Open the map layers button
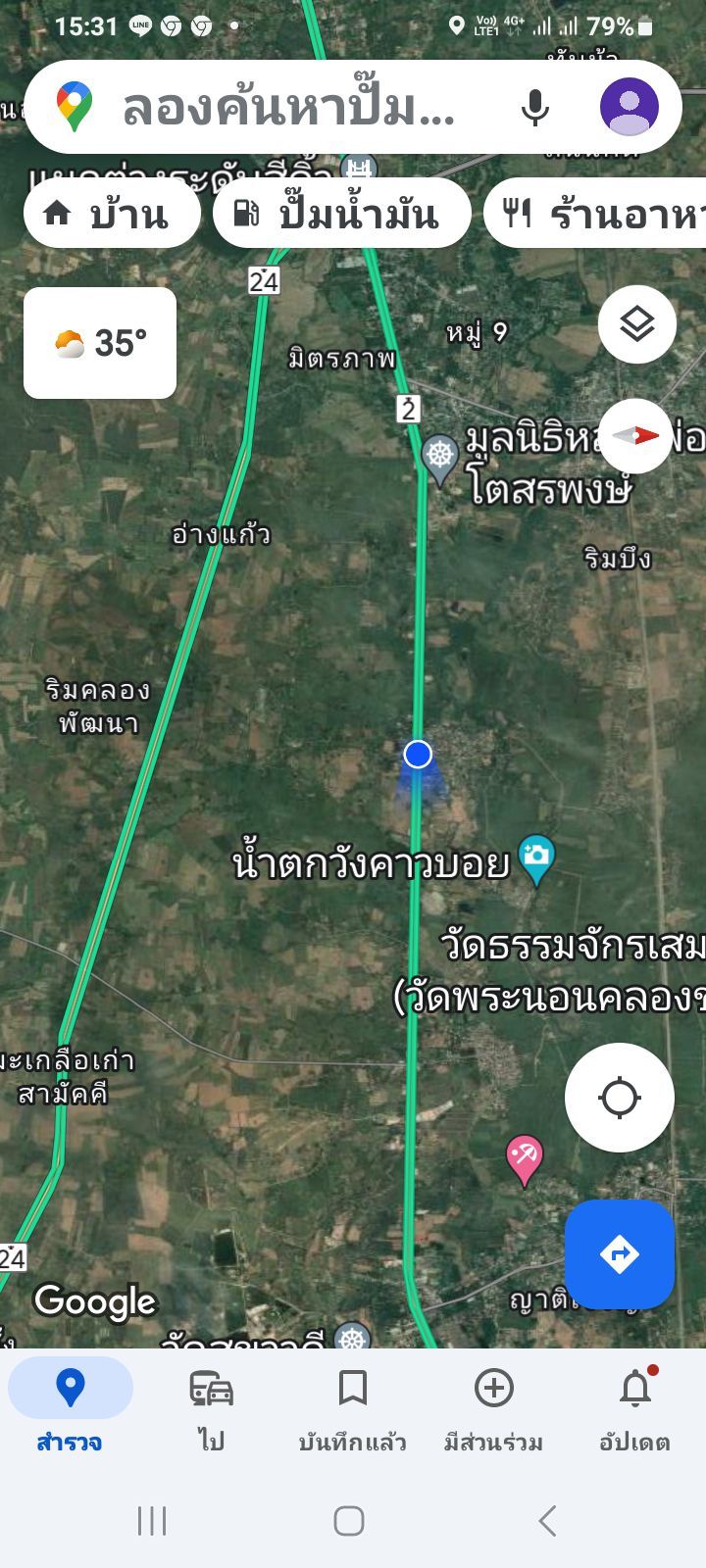 click(x=637, y=324)
